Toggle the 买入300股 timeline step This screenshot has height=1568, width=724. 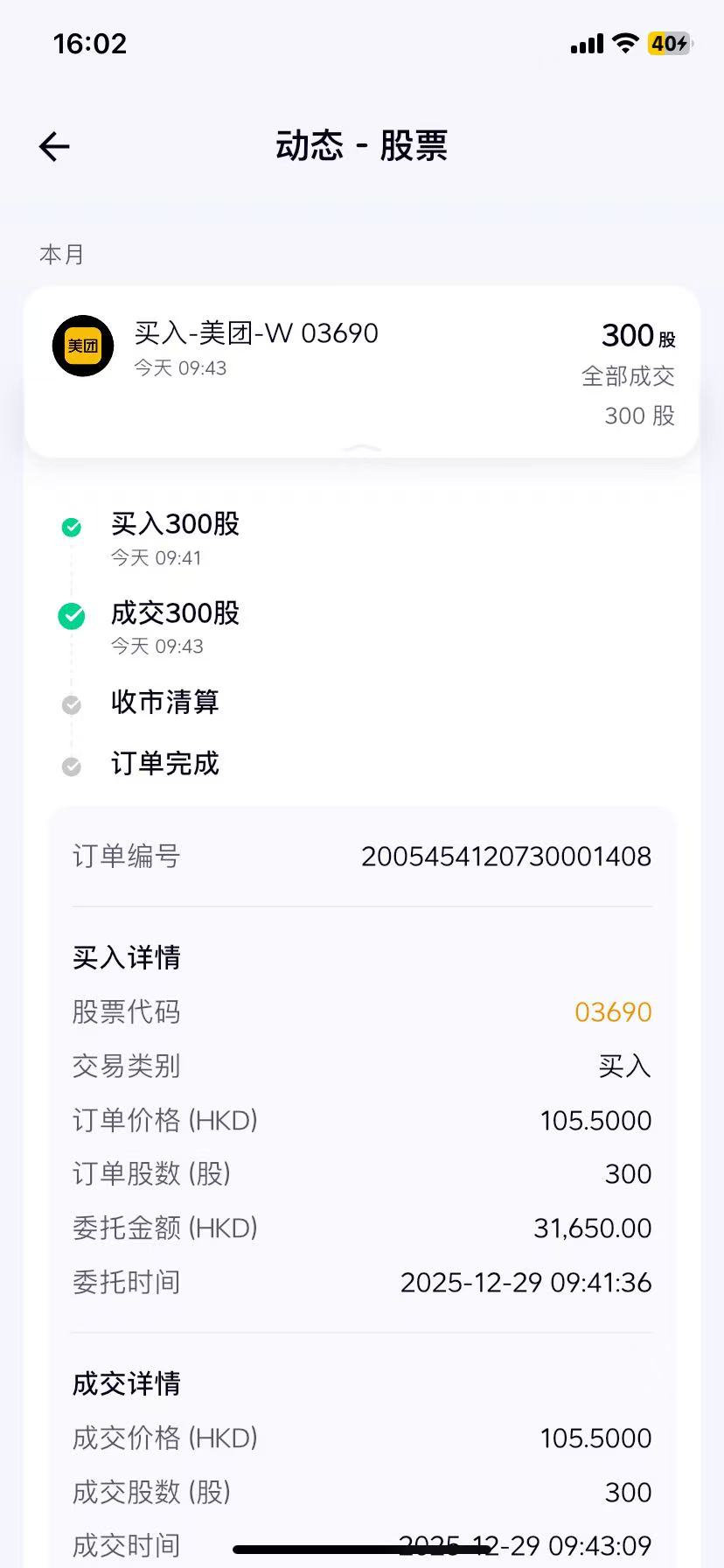173,524
